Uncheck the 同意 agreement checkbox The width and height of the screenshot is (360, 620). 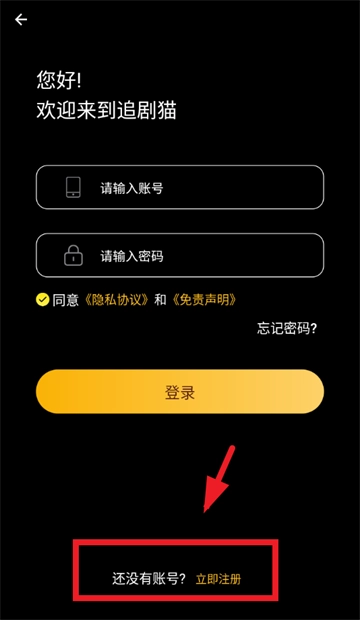point(42,300)
